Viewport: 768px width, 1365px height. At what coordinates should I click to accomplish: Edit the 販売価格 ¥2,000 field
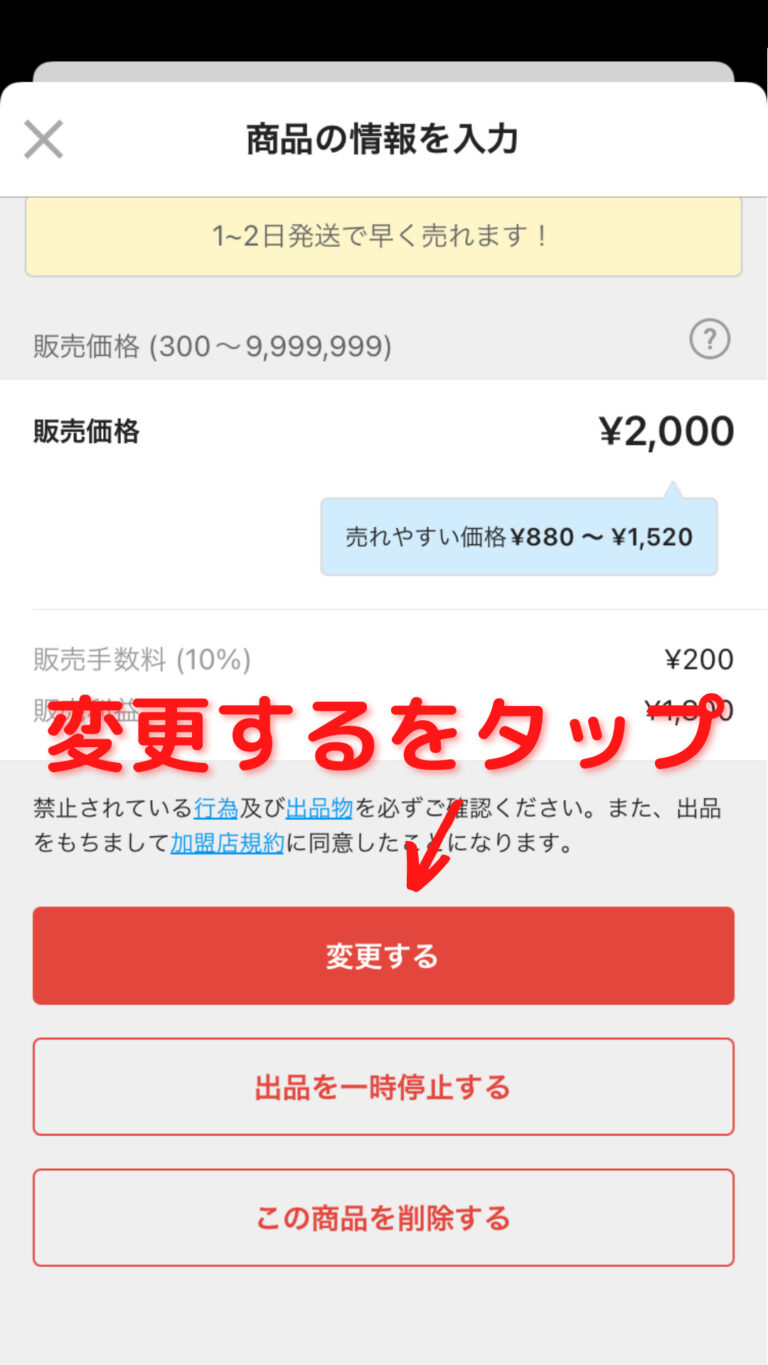(666, 432)
